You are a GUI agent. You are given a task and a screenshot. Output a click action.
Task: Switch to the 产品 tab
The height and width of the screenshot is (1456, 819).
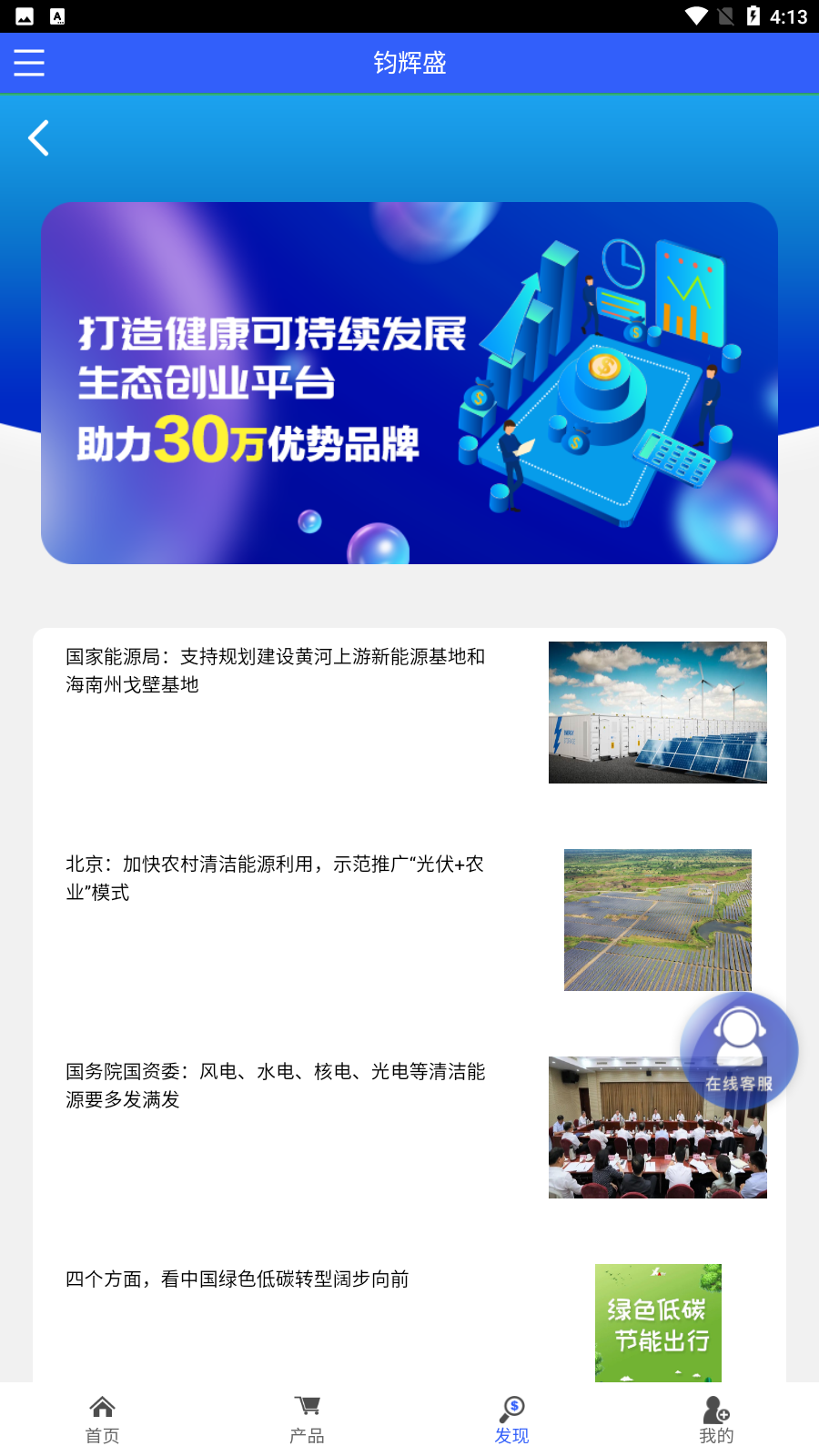pyautogui.click(x=307, y=1420)
